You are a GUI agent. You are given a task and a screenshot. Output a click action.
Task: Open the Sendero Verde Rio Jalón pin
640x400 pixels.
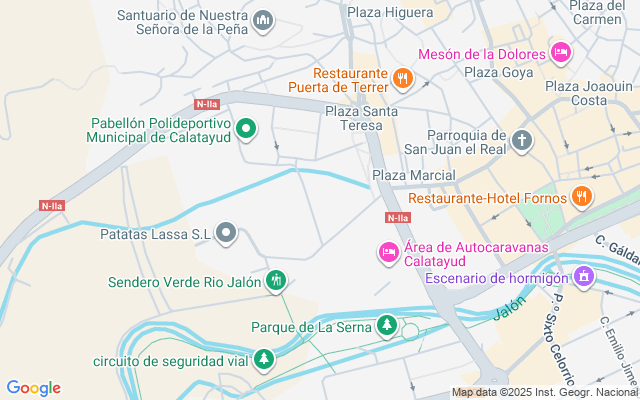[x=277, y=282]
